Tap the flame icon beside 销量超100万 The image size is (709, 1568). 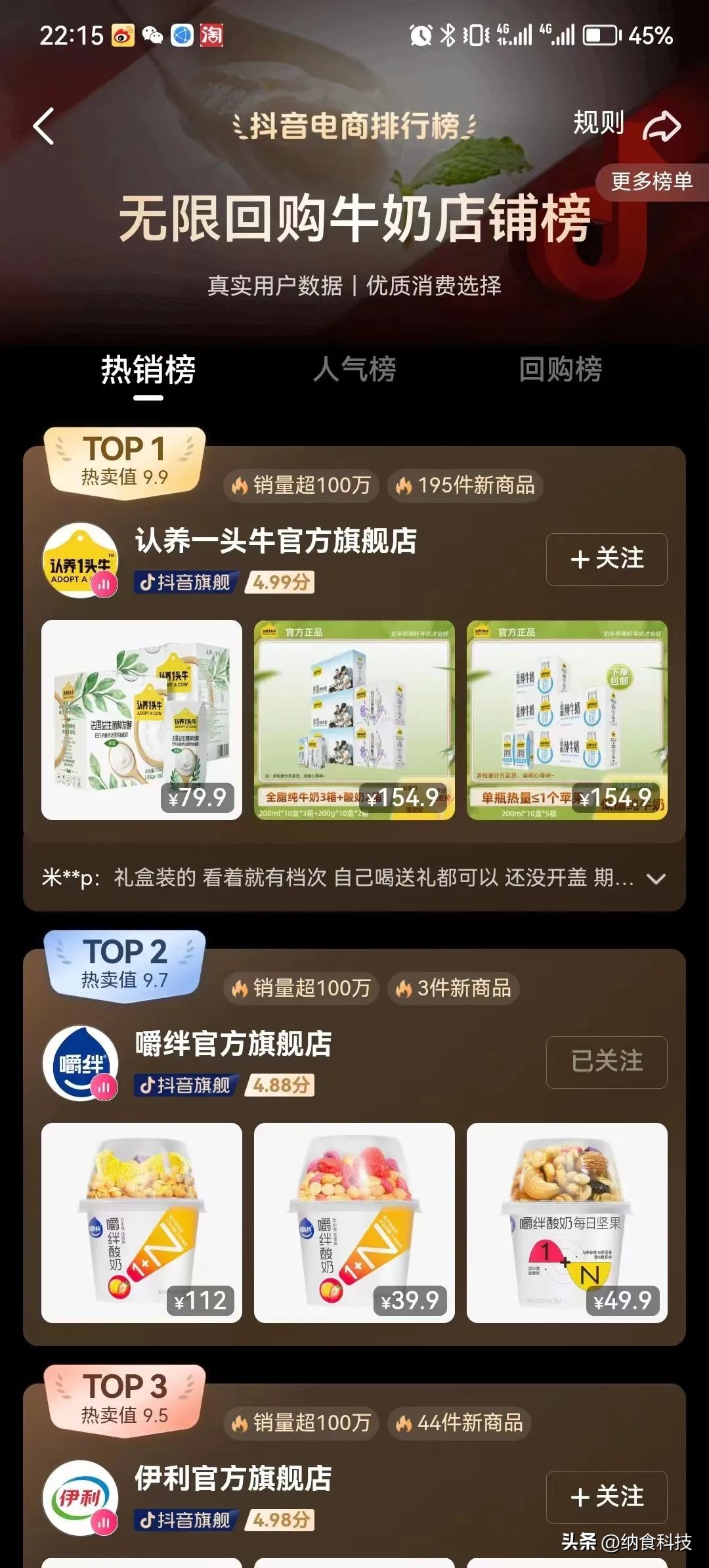point(240,486)
